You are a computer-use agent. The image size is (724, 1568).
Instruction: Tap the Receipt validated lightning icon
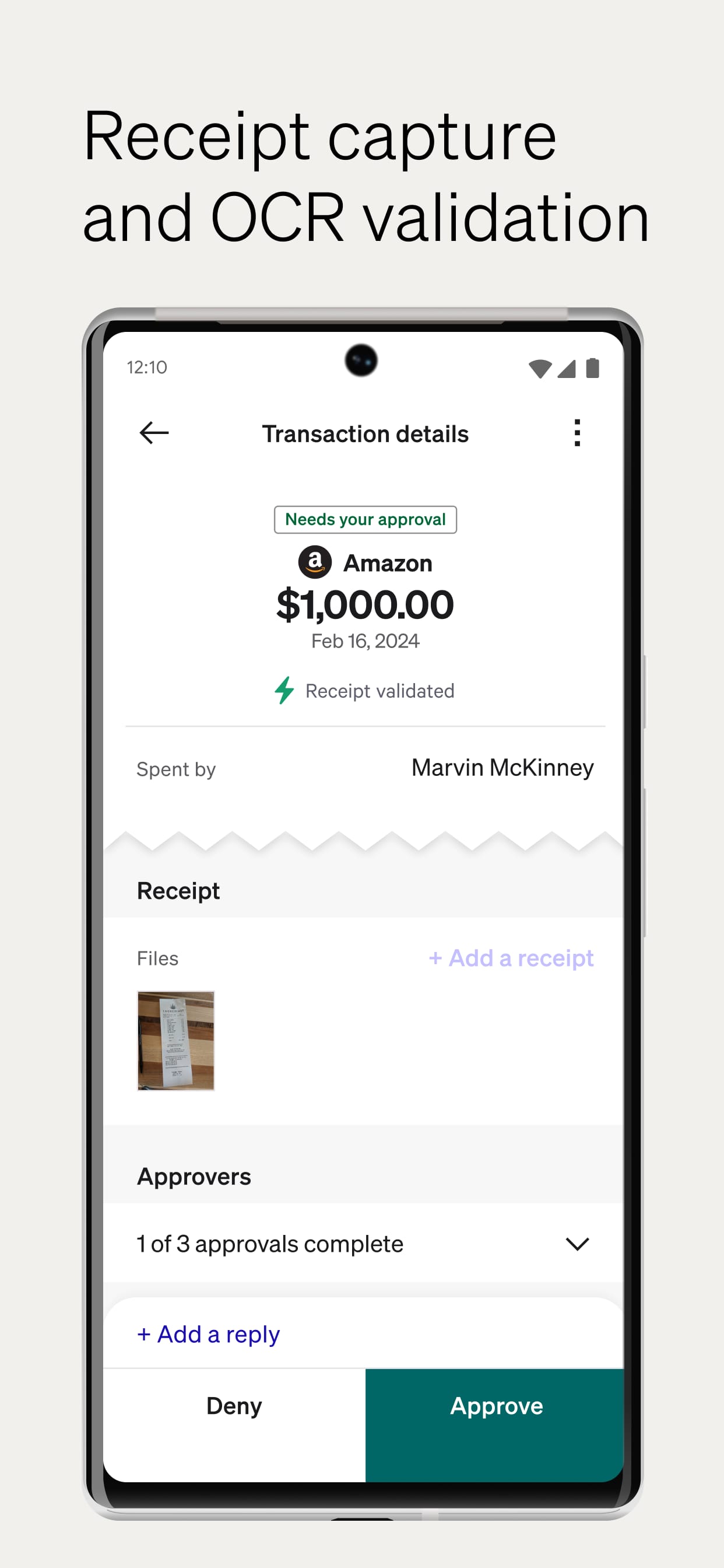point(284,690)
